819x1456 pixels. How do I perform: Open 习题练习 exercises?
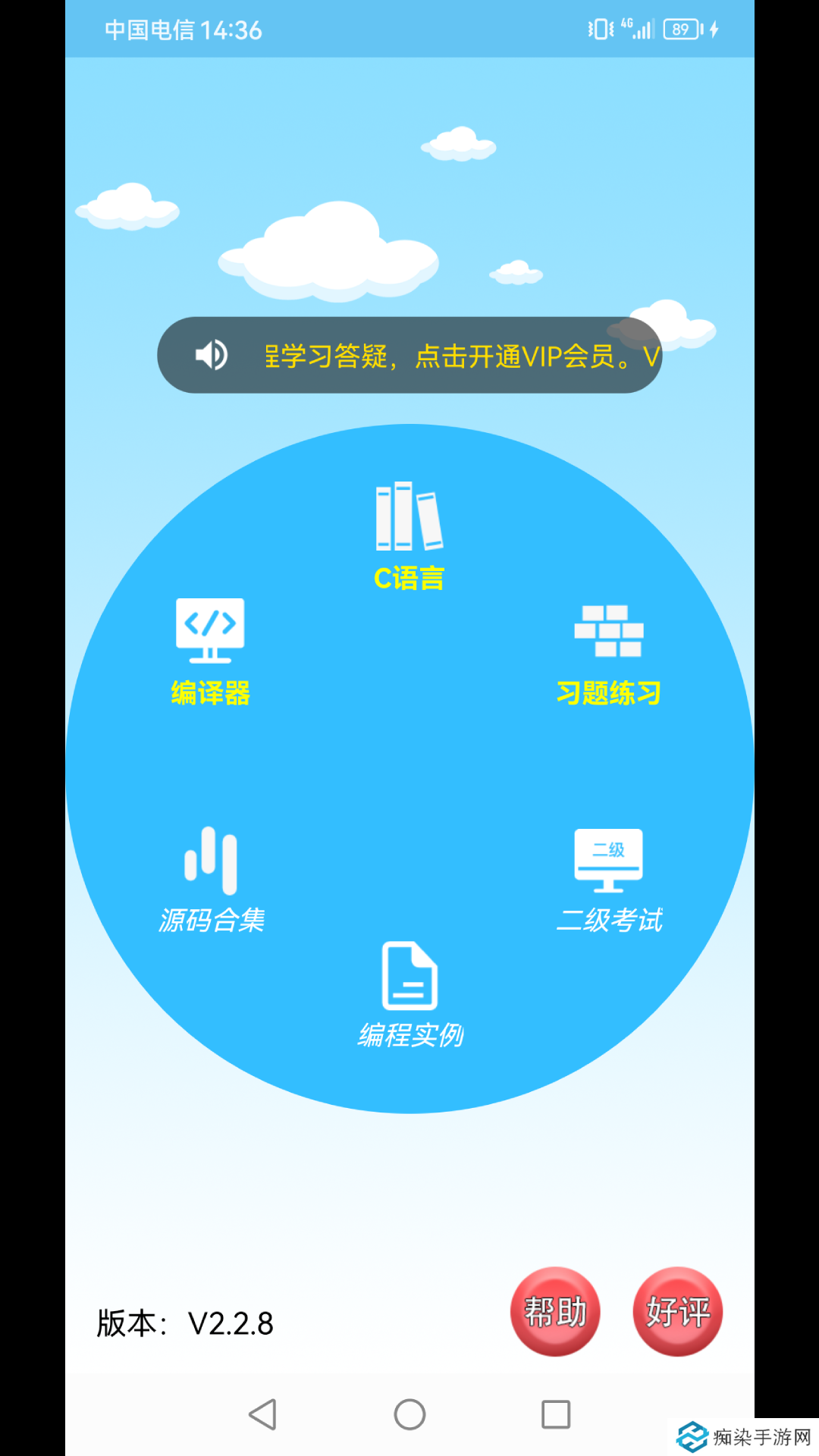pos(608,654)
